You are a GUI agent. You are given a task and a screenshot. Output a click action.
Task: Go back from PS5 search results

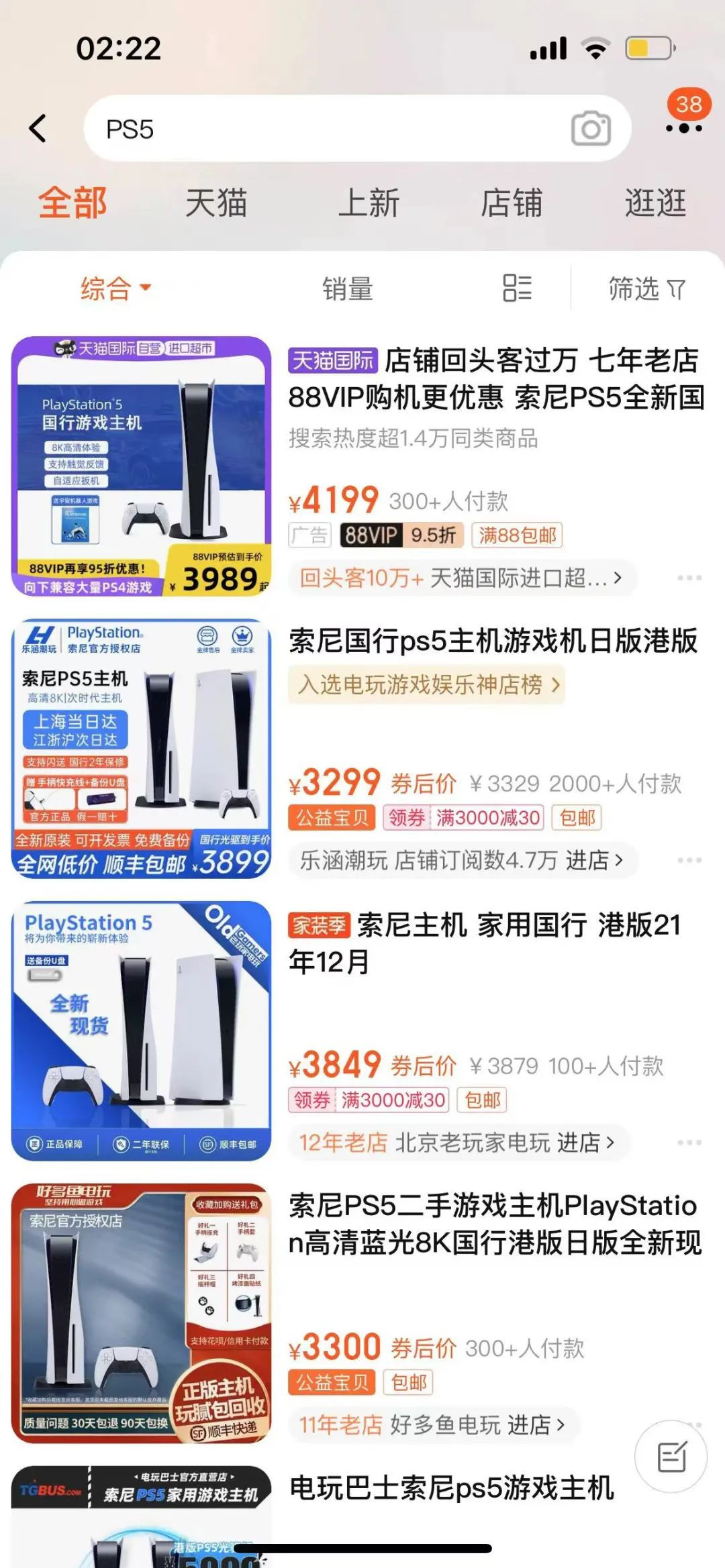click(38, 128)
